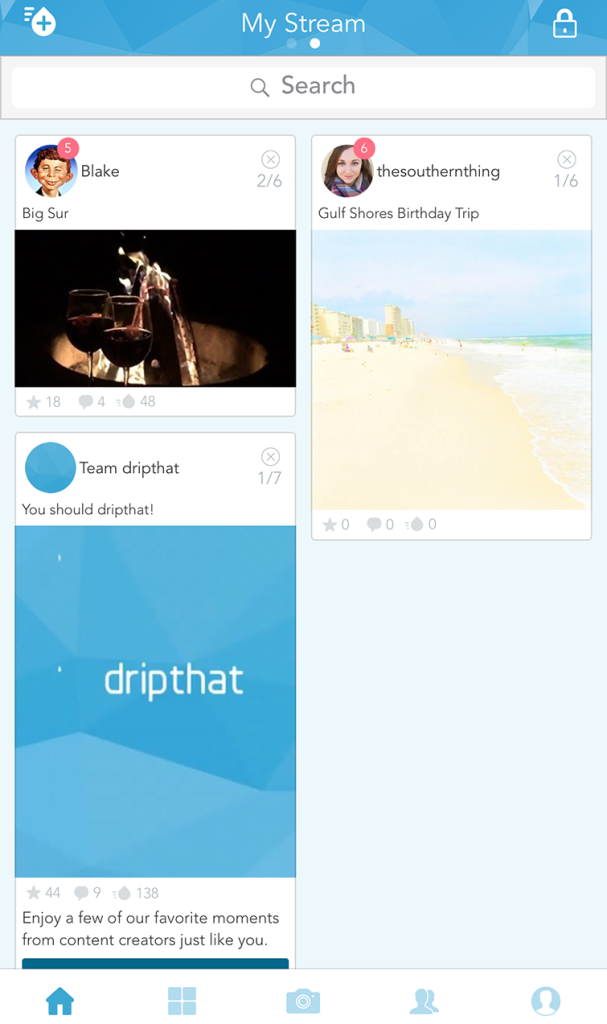
Task: Switch to the grid tab
Action: [x=182, y=1000]
